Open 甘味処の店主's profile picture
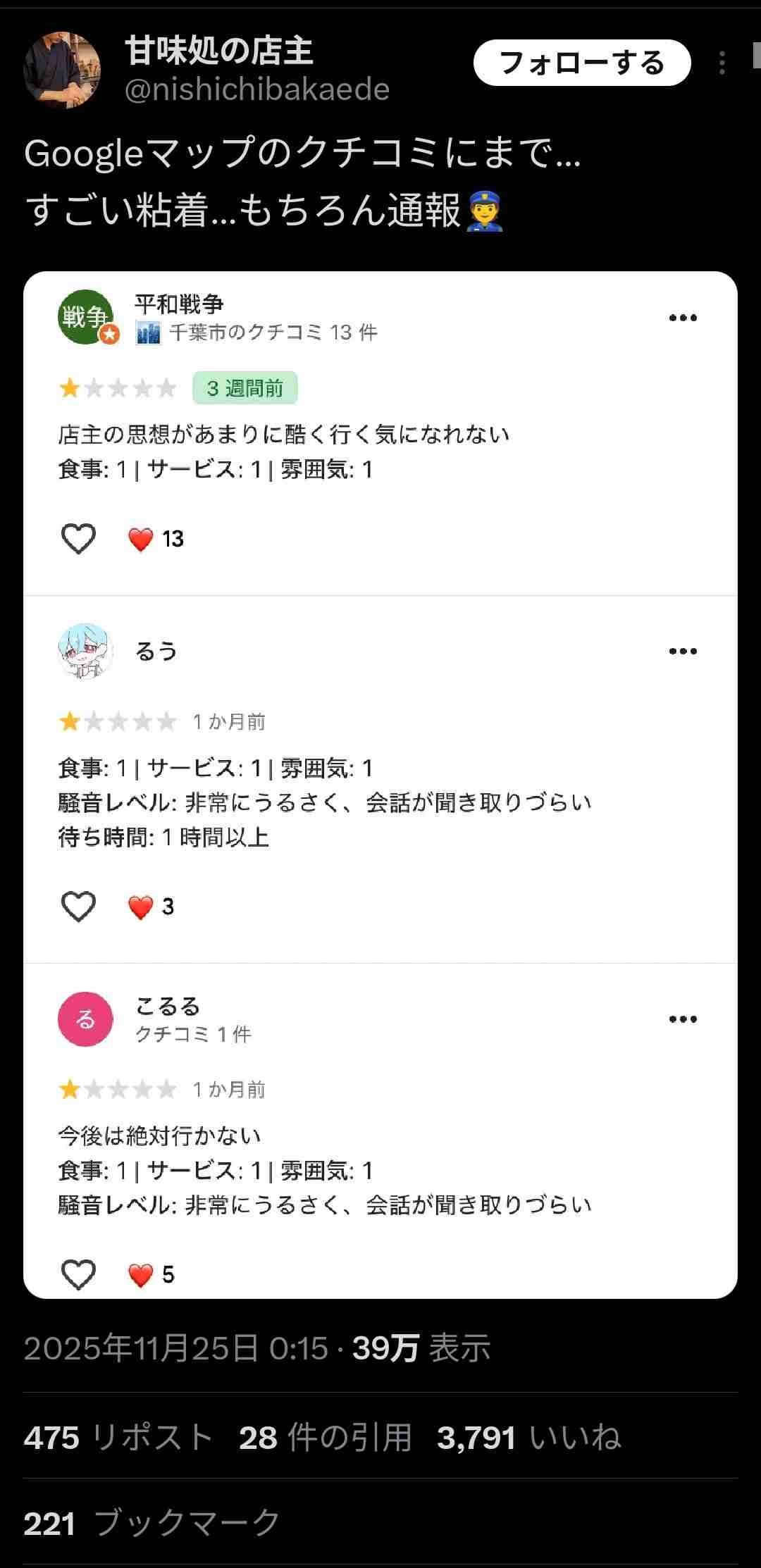Image resolution: width=761 pixels, height=1568 pixels. 62,70
